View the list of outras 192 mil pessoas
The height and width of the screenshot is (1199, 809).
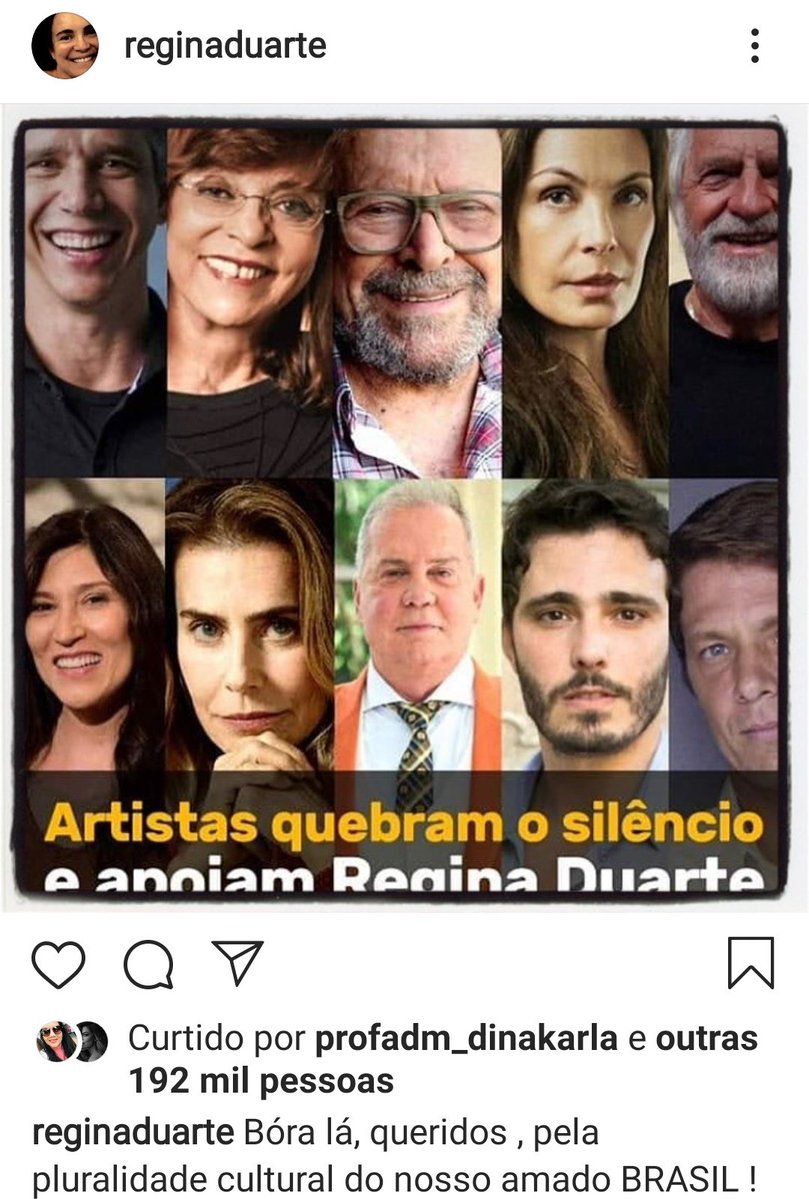click(261, 1081)
